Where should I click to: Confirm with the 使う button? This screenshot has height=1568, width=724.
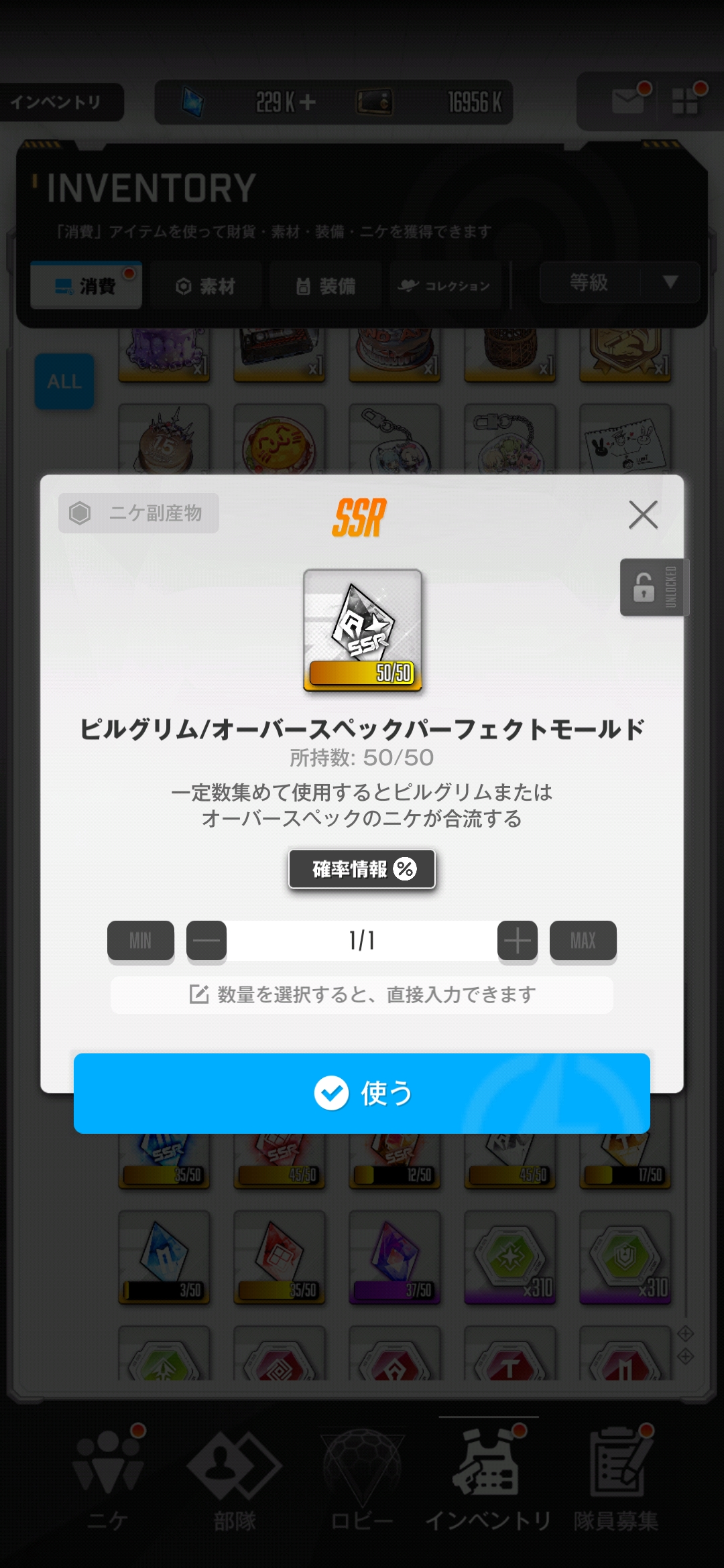362,1093
